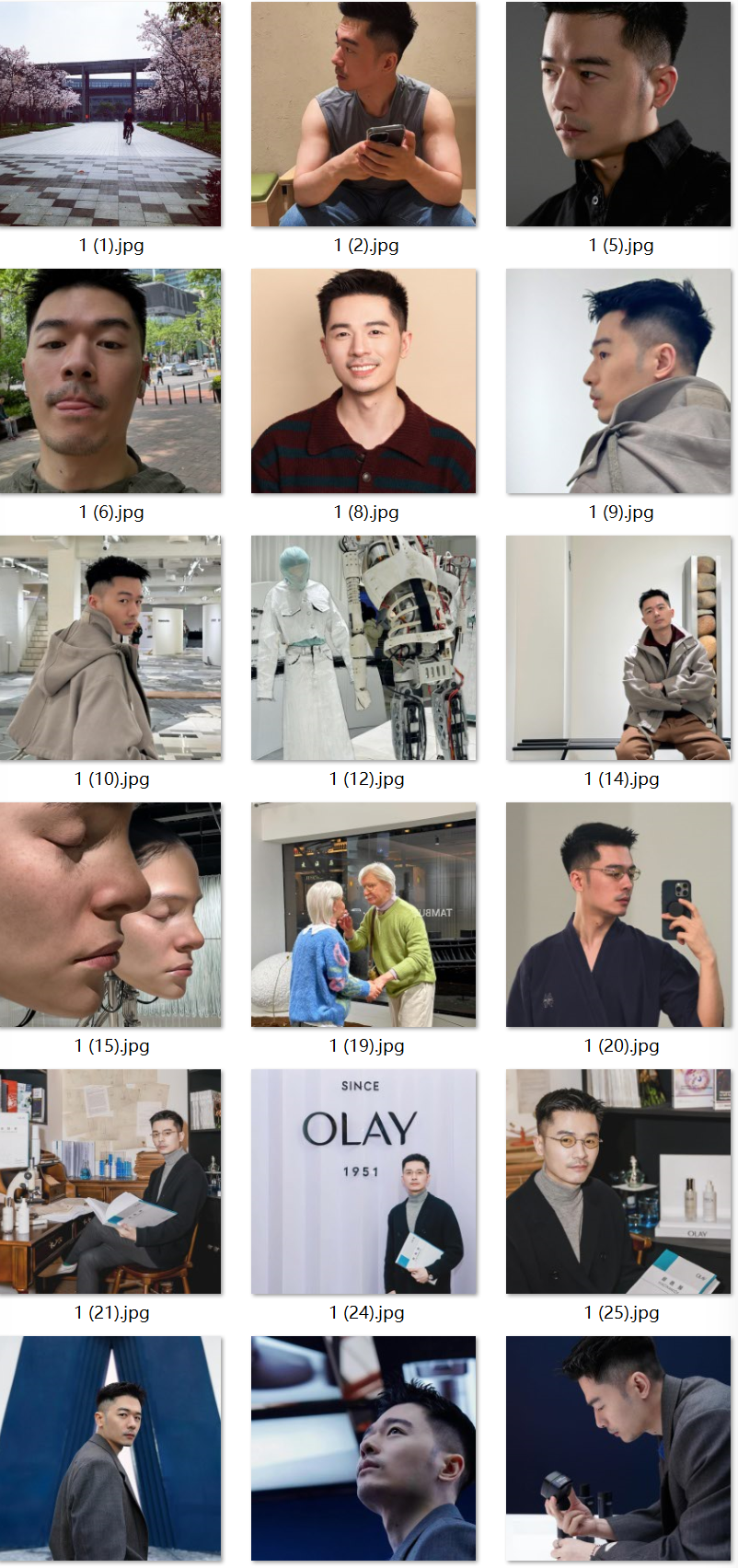Open image 1 (20).jpg
This screenshot has height=1568, width=738.
pyautogui.click(x=618, y=915)
